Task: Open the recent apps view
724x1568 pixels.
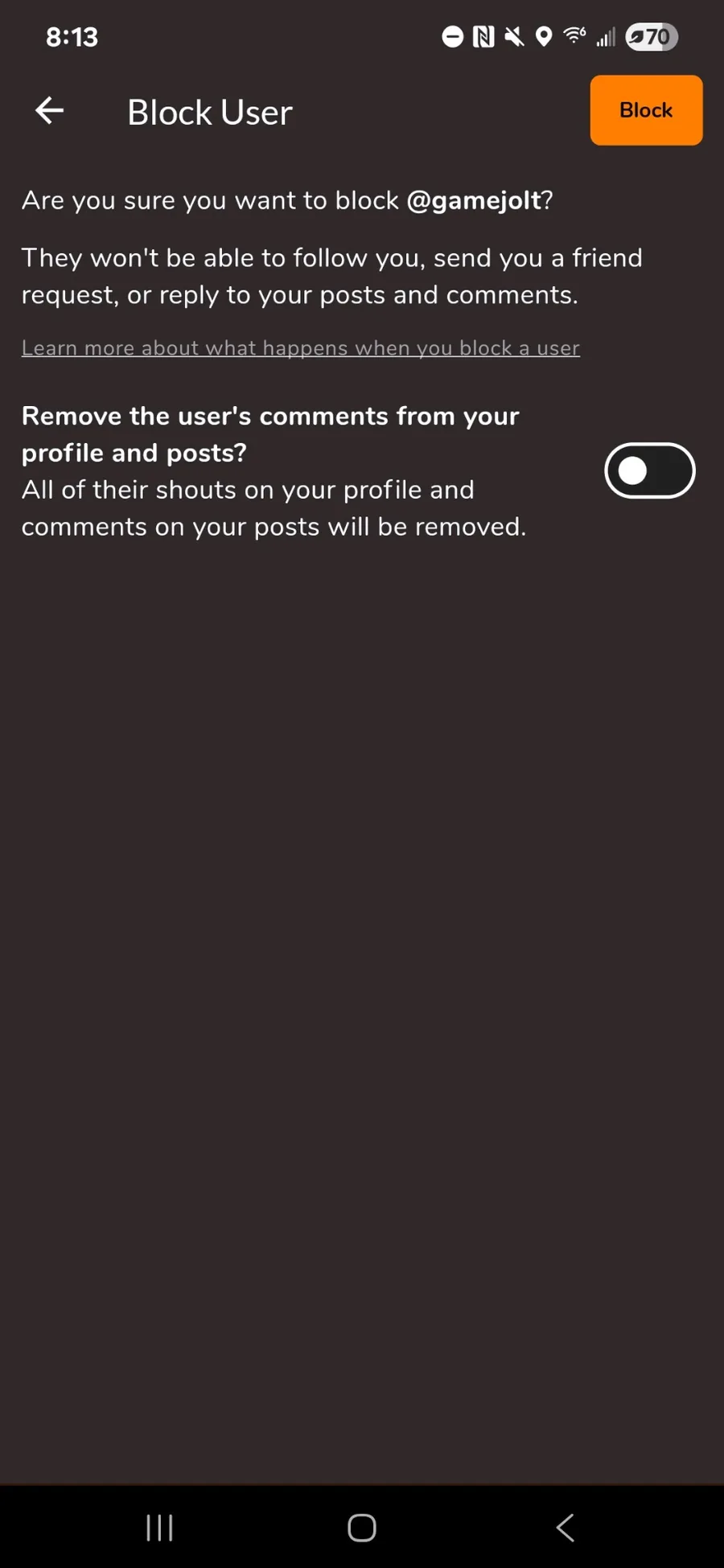Action: pos(159,1527)
